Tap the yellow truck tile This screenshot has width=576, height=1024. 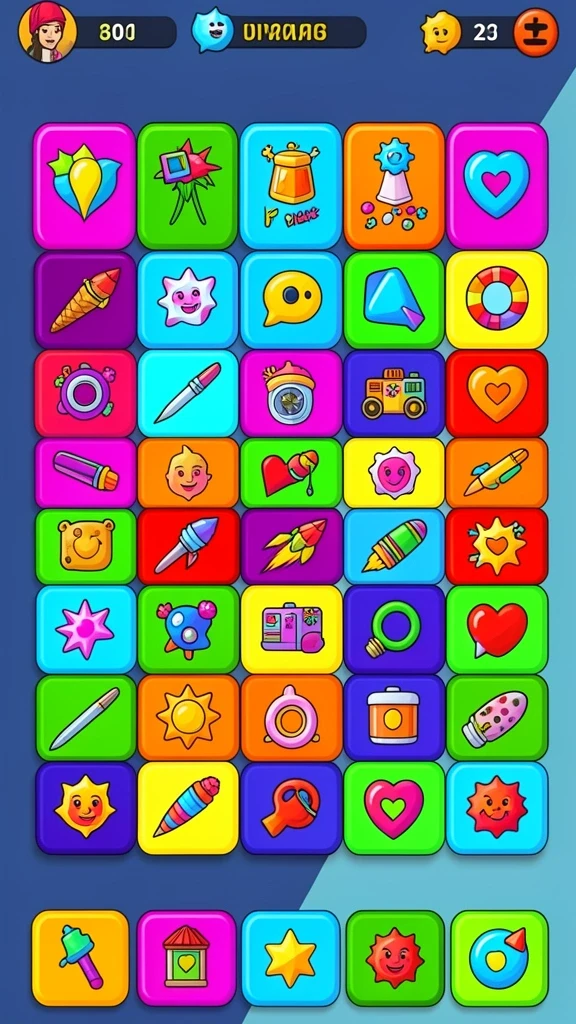point(394,393)
